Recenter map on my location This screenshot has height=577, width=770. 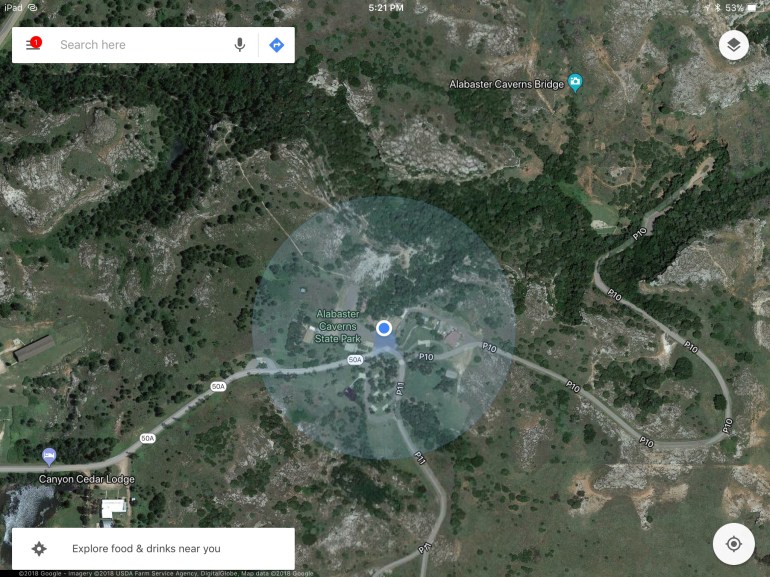tap(733, 544)
